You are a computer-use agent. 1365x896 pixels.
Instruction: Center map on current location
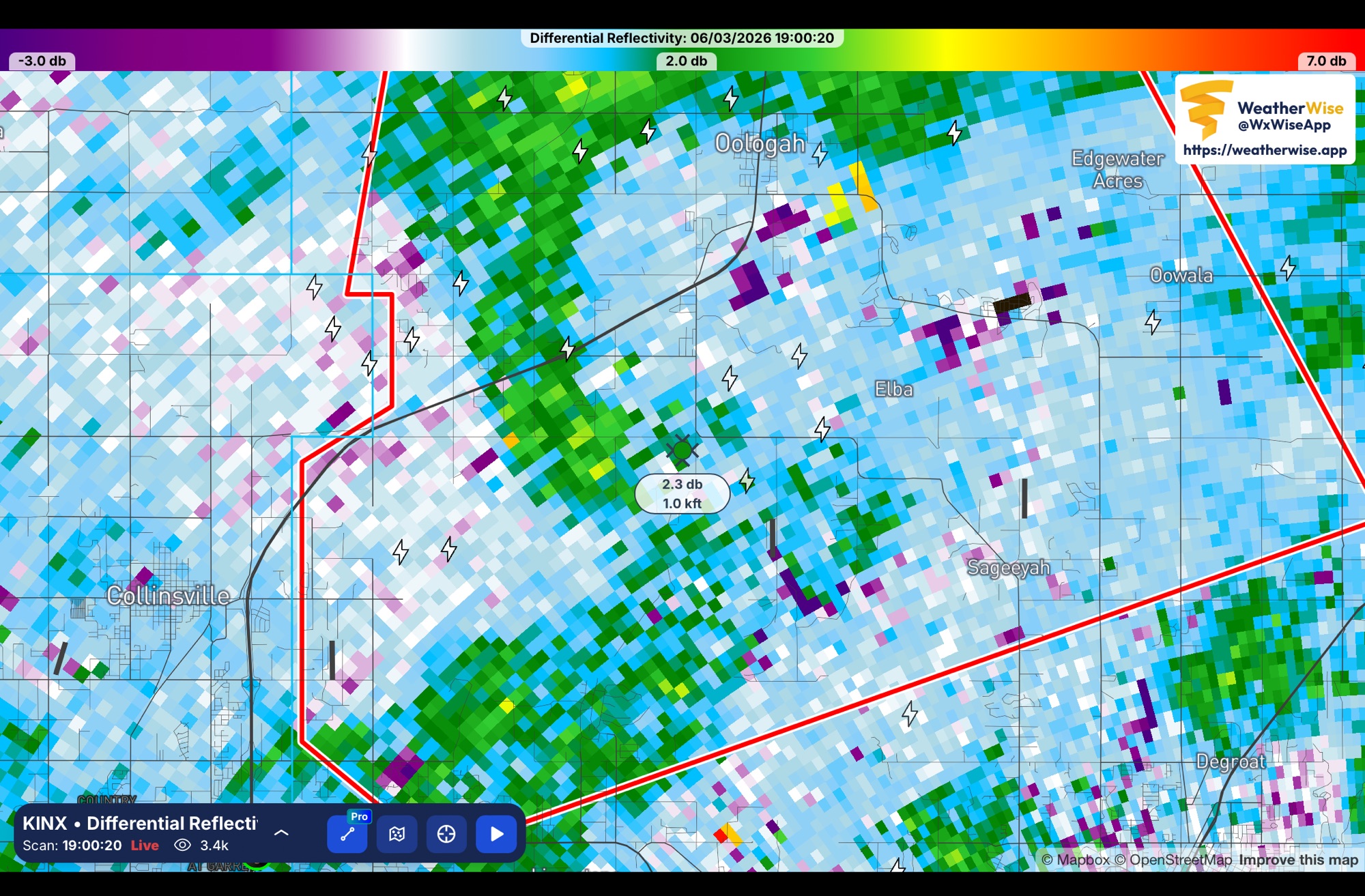[x=446, y=834]
